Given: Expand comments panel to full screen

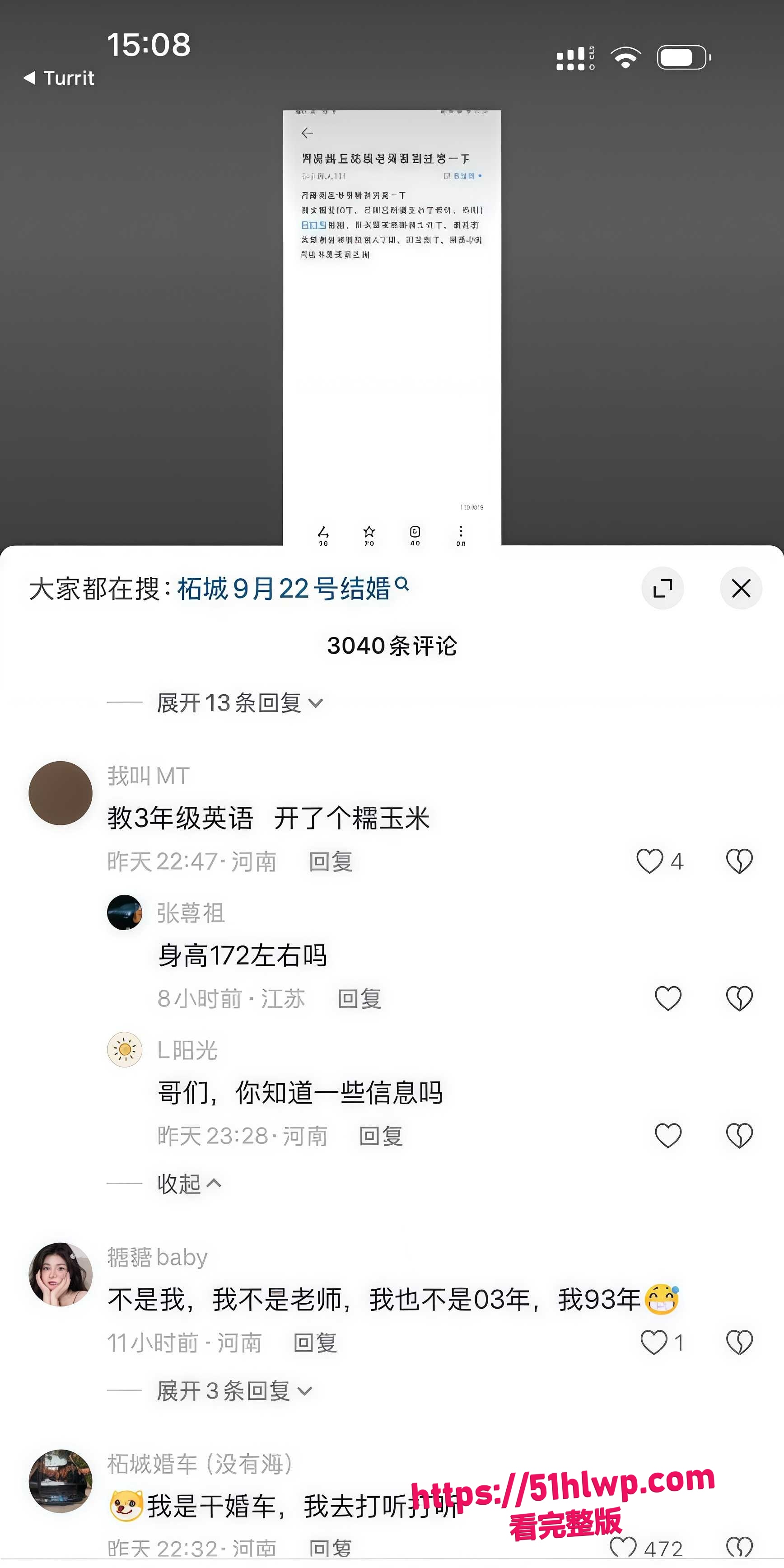Looking at the screenshot, I should point(662,588).
